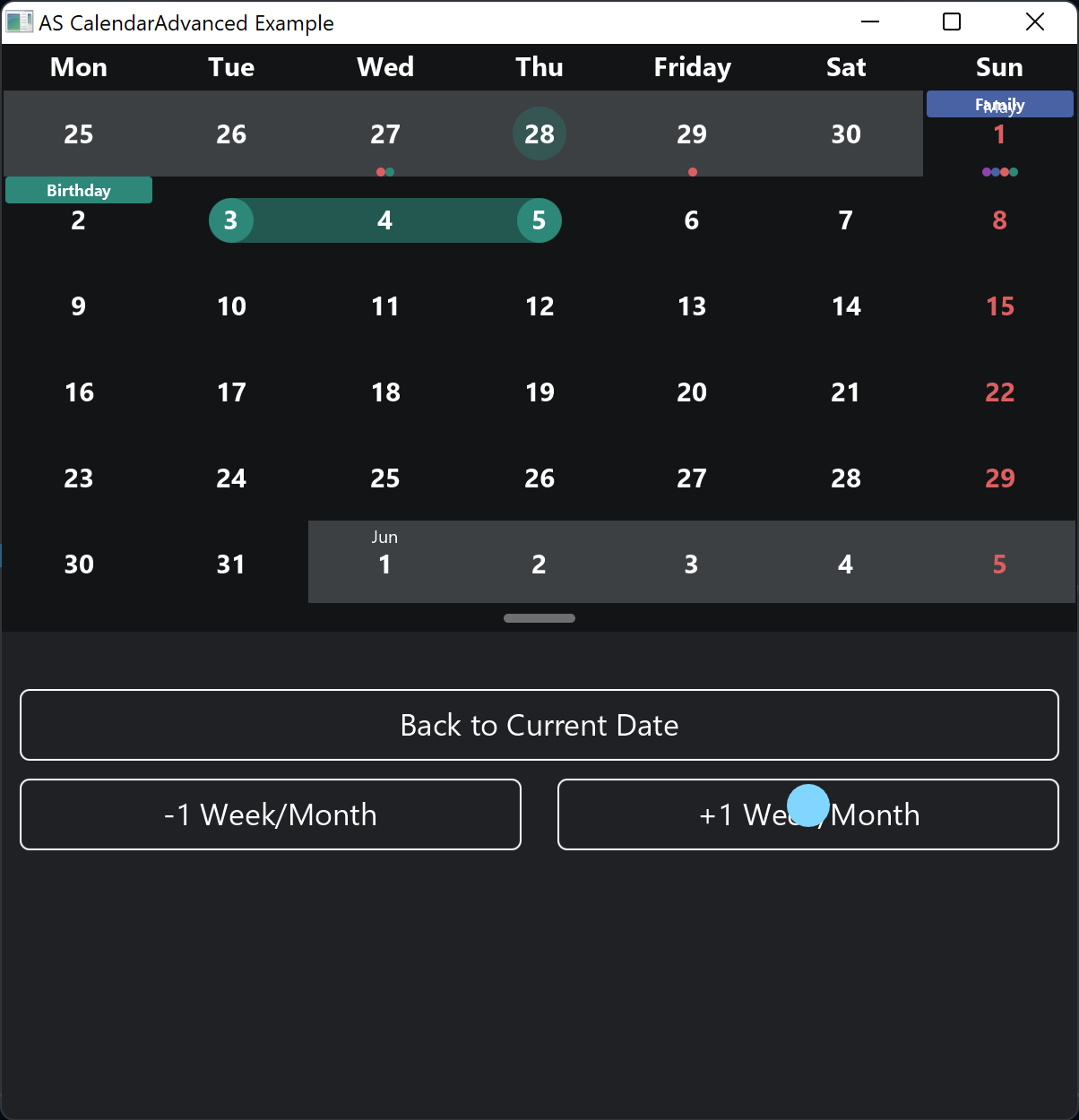Maximize the application window
The image size is (1079, 1120).
point(952,22)
